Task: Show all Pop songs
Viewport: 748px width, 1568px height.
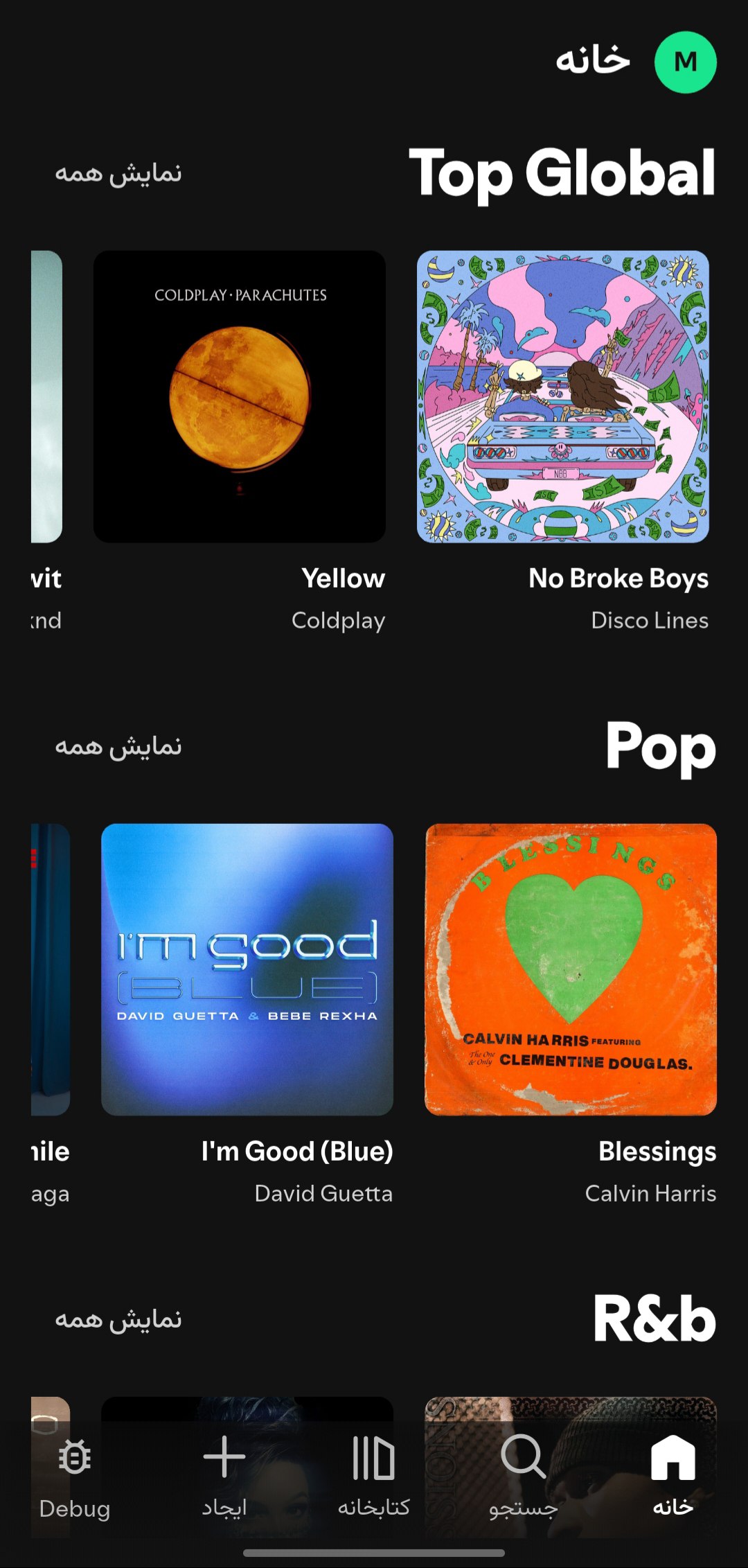Action: click(118, 746)
